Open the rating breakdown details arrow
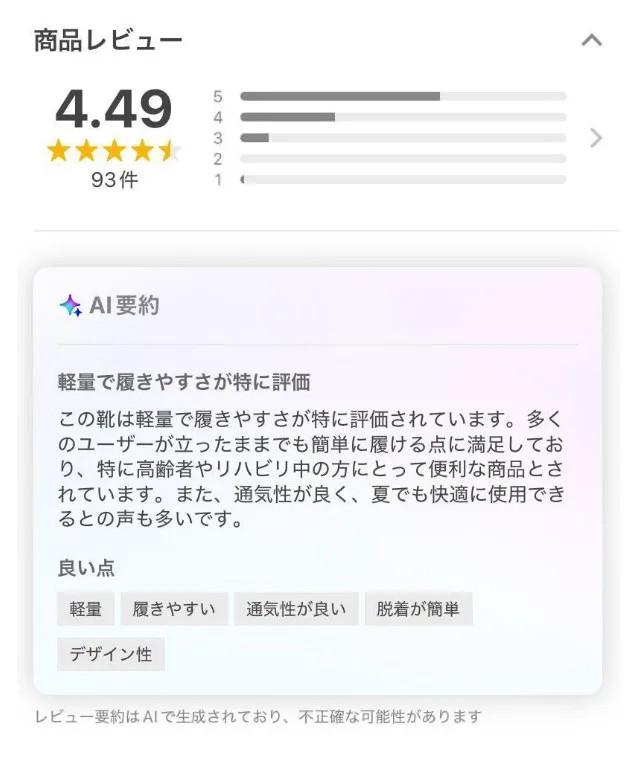The height and width of the screenshot is (767, 629). pos(596,138)
